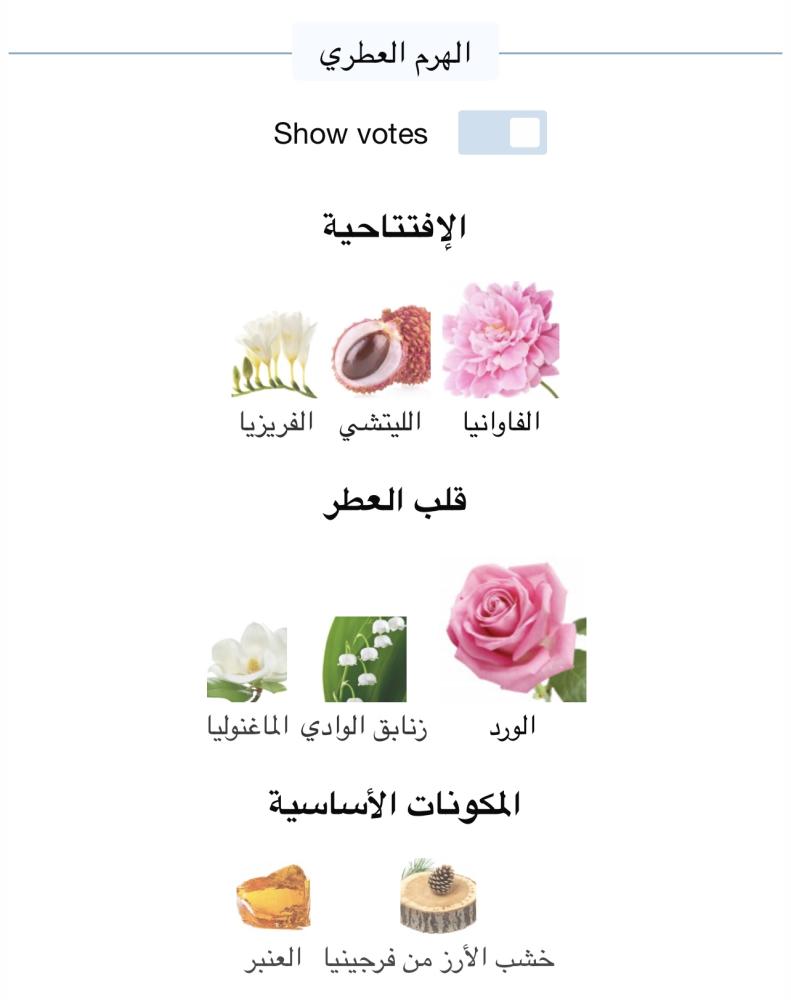Open the خشب الأرز من فرجينيا note
Screen dimensions: 791x1000
tap(439, 895)
